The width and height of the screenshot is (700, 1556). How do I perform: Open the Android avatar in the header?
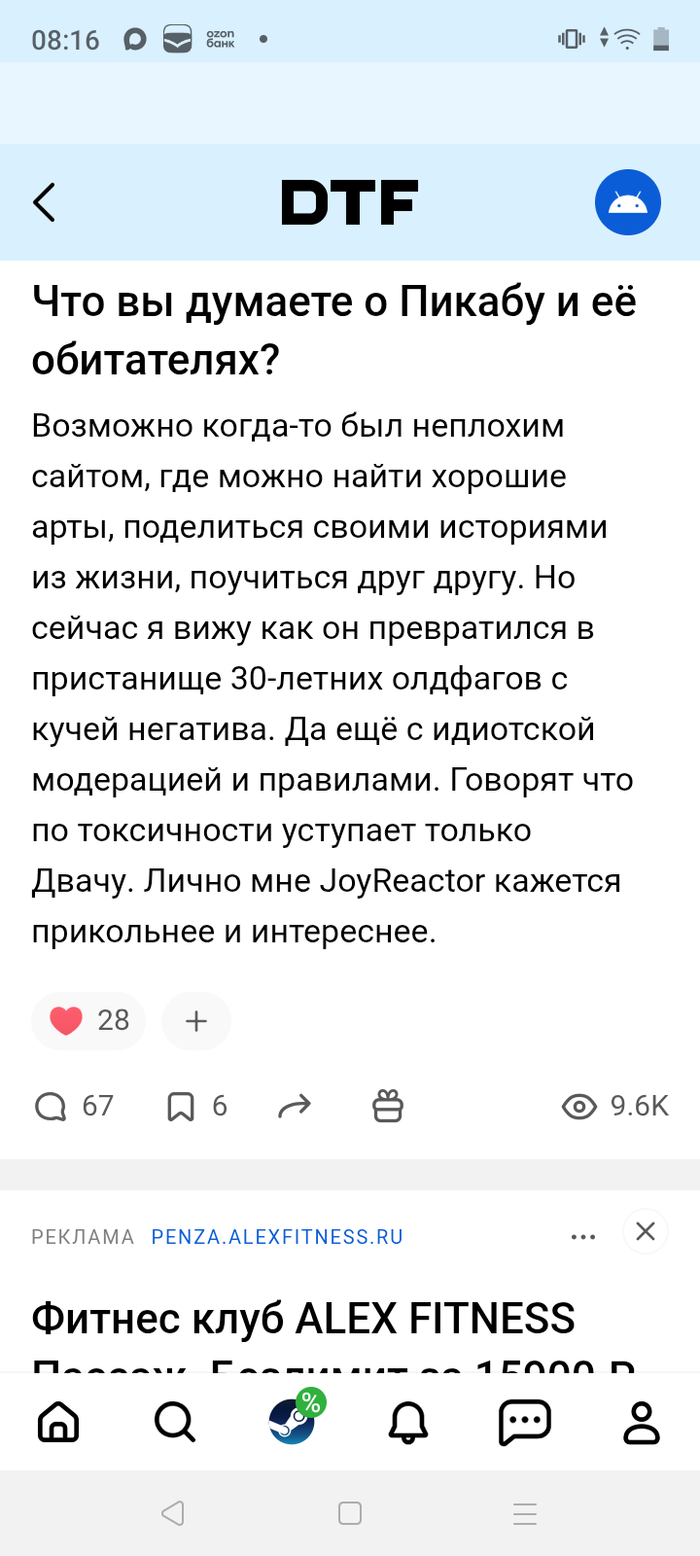pos(628,203)
